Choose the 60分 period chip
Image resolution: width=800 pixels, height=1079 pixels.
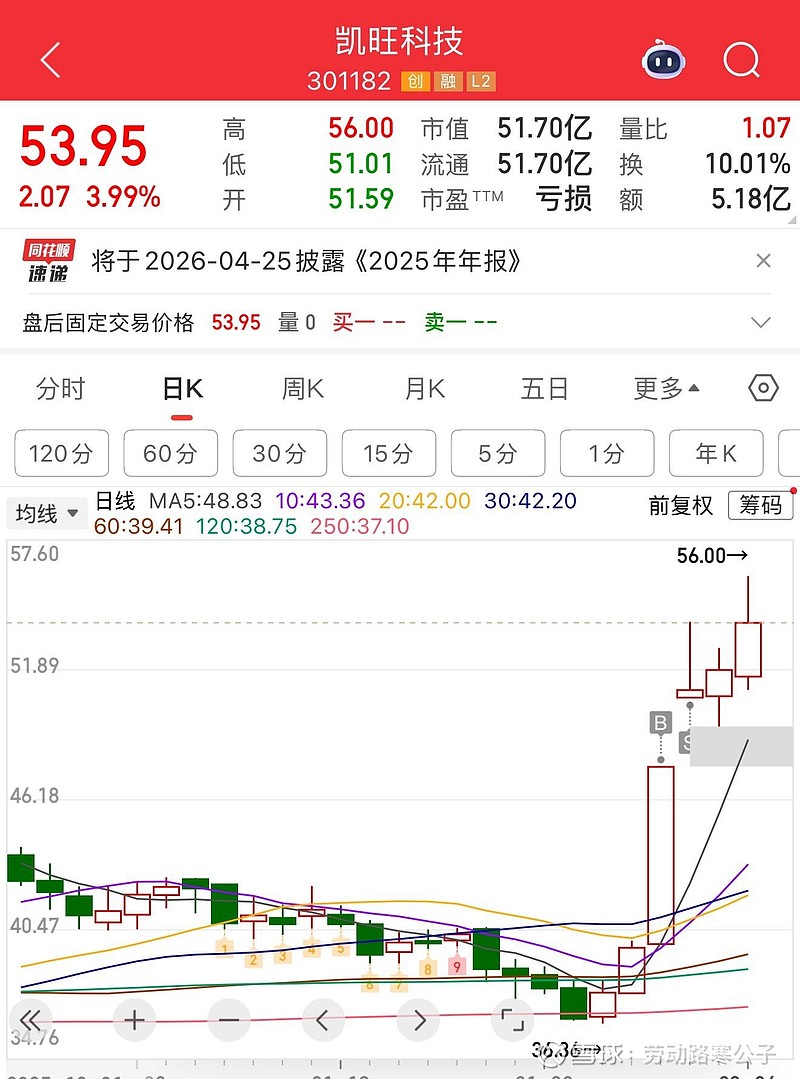(x=170, y=453)
